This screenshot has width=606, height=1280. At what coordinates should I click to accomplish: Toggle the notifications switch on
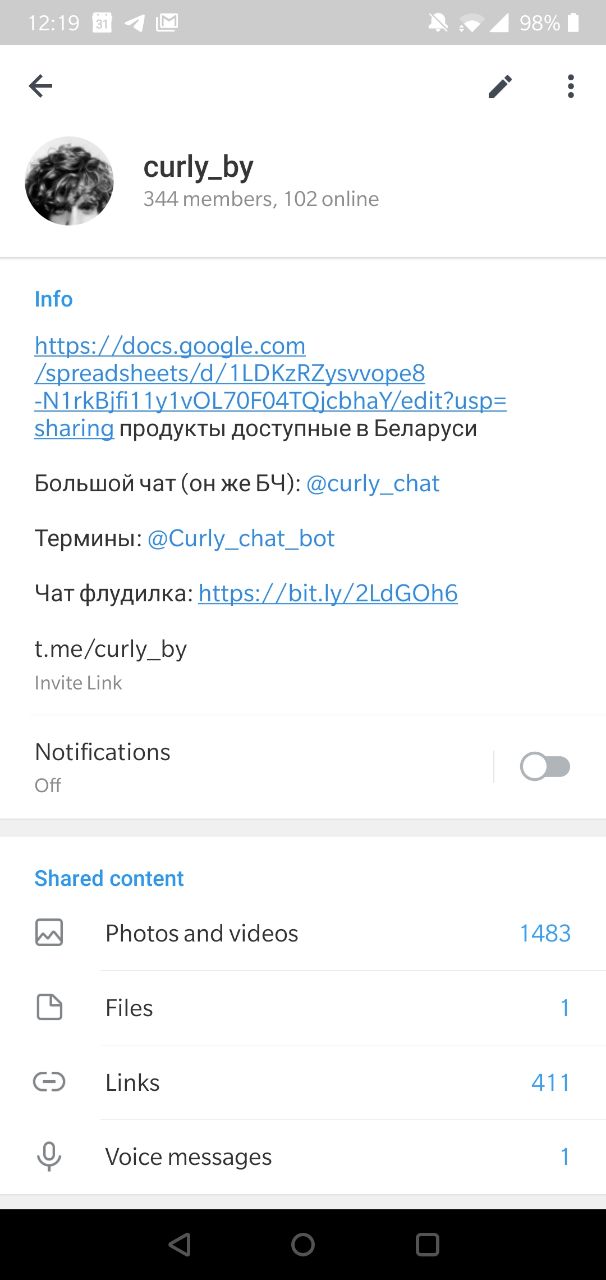(x=545, y=767)
